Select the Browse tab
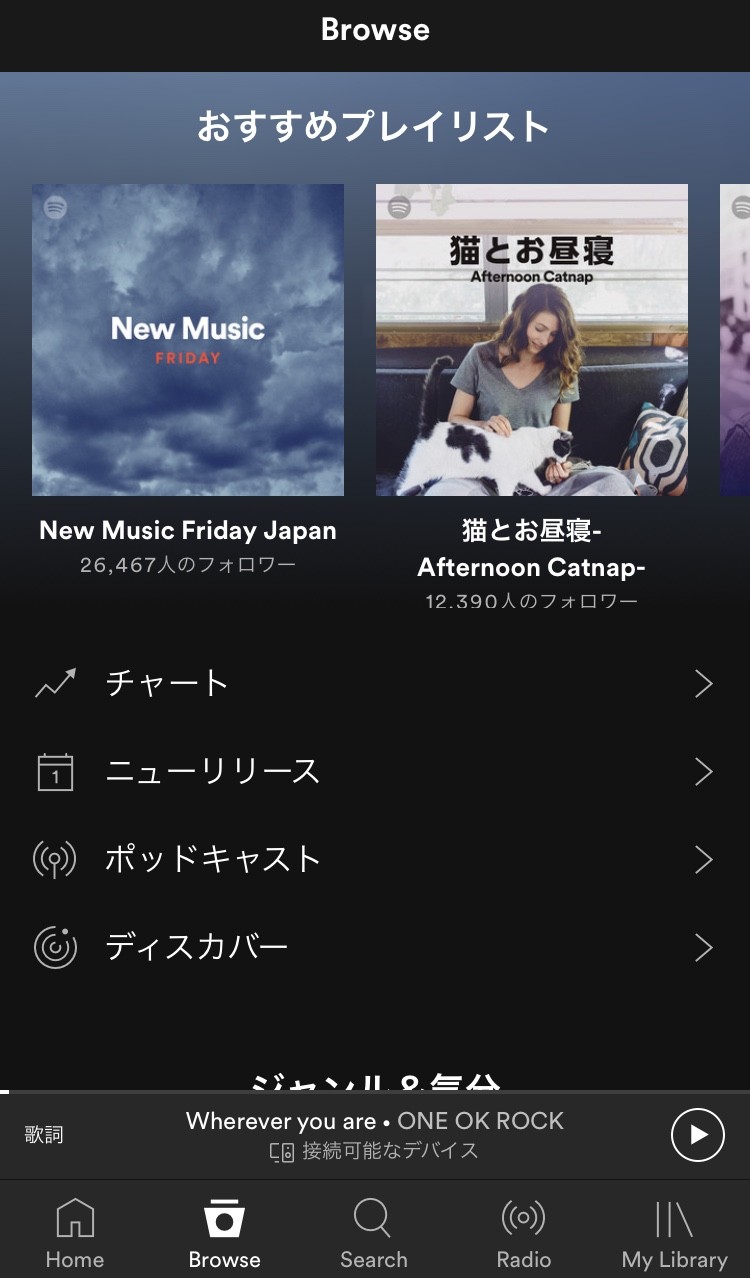 coord(225,1234)
